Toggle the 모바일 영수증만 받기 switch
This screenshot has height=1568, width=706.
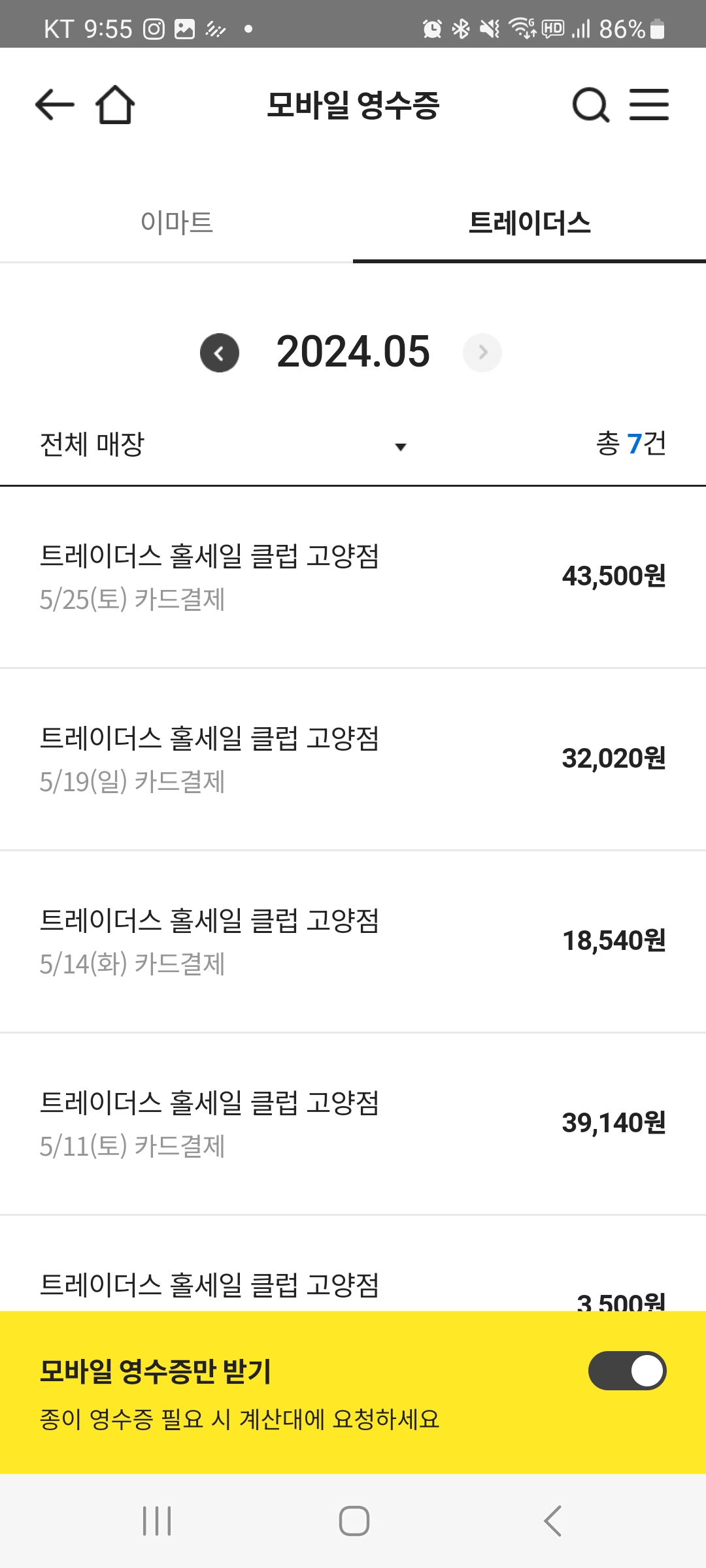coord(627,1371)
